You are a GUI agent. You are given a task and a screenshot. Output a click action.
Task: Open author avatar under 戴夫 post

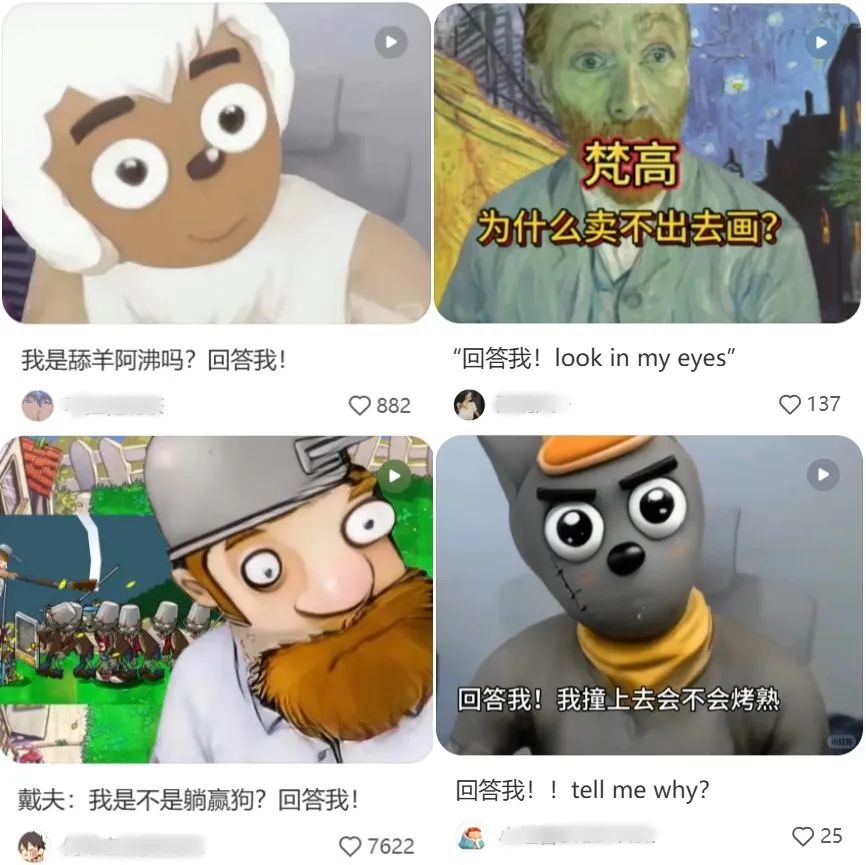tap(34, 846)
